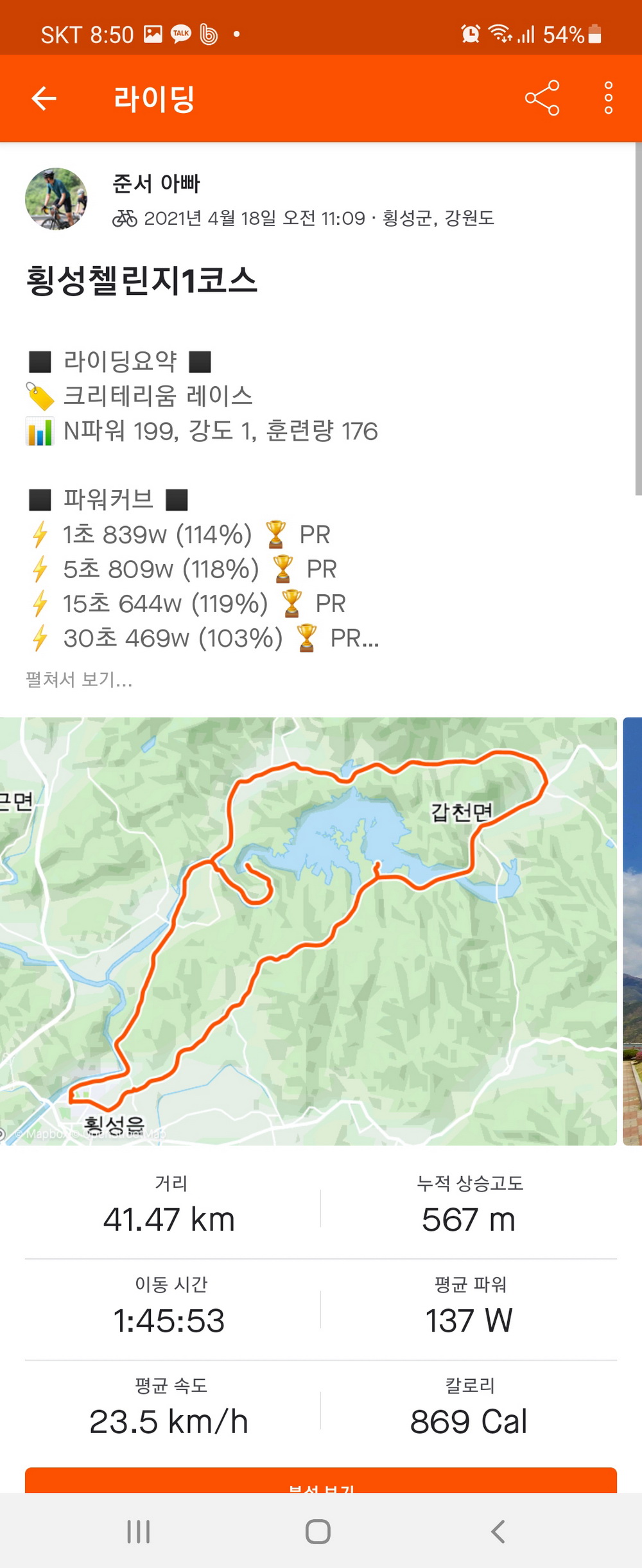Image resolution: width=642 pixels, height=1568 pixels.
Task: Open the ride route map
Action: (x=308, y=931)
